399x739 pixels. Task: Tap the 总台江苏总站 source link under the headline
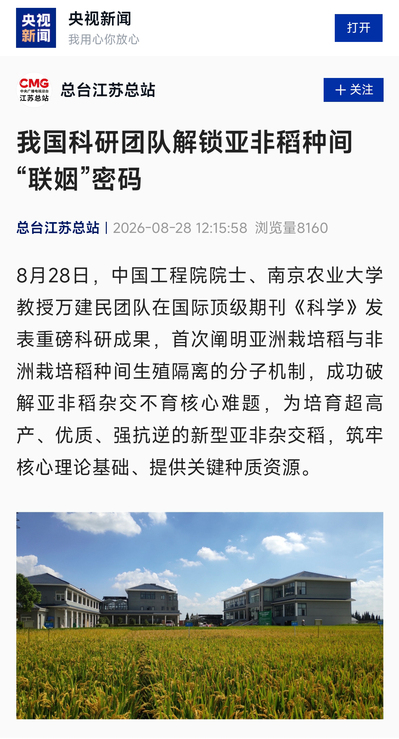click(x=58, y=228)
